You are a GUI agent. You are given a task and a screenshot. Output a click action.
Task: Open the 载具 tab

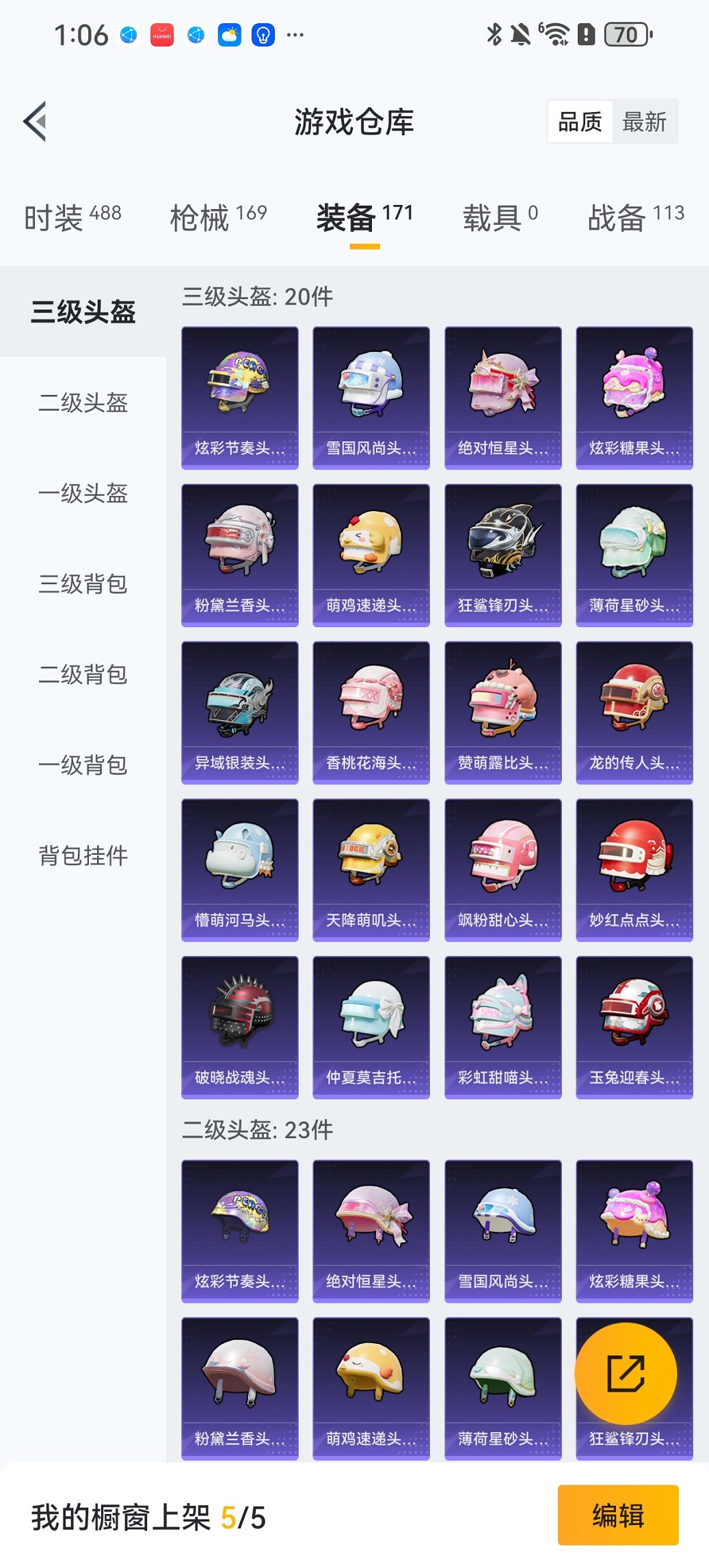click(x=500, y=218)
